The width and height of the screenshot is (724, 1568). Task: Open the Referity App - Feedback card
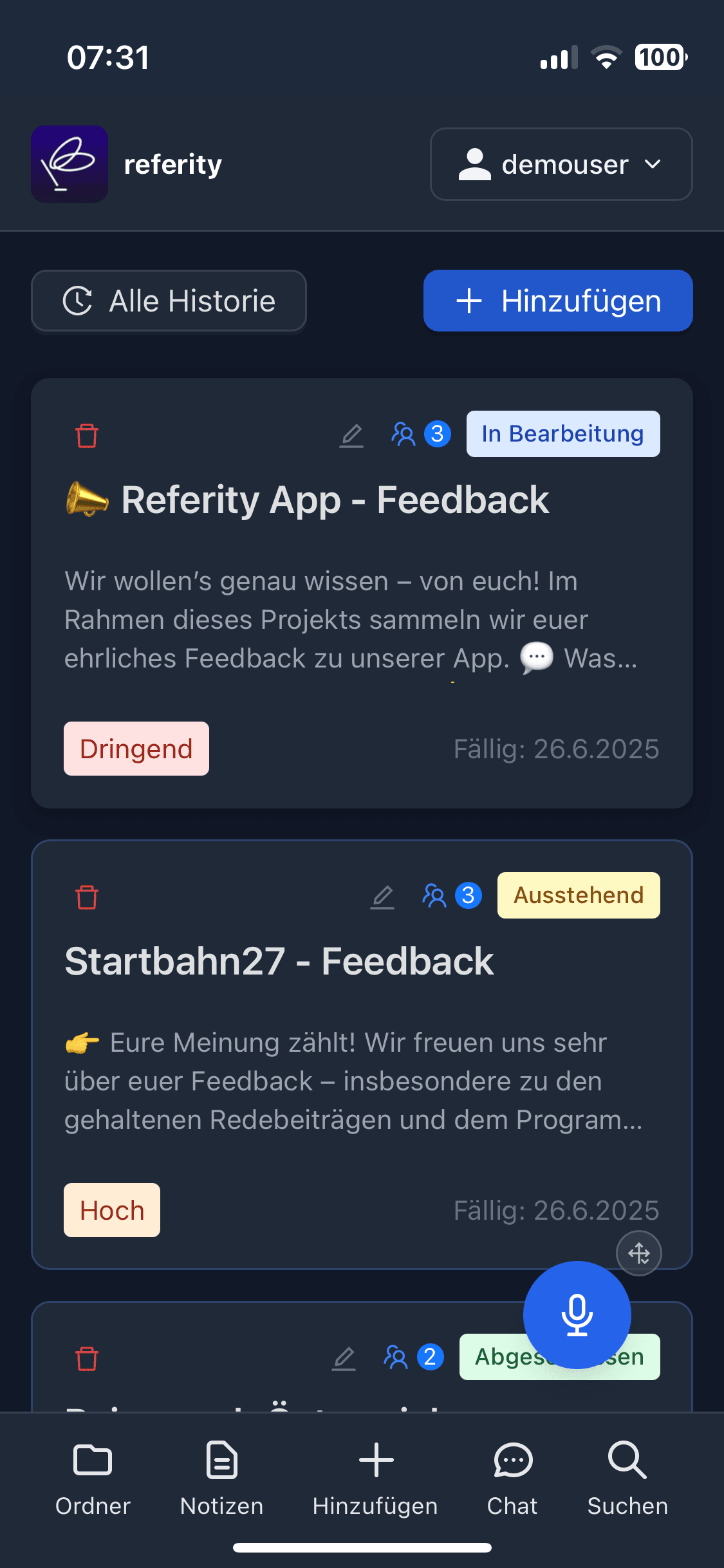[x=335, y=500]
